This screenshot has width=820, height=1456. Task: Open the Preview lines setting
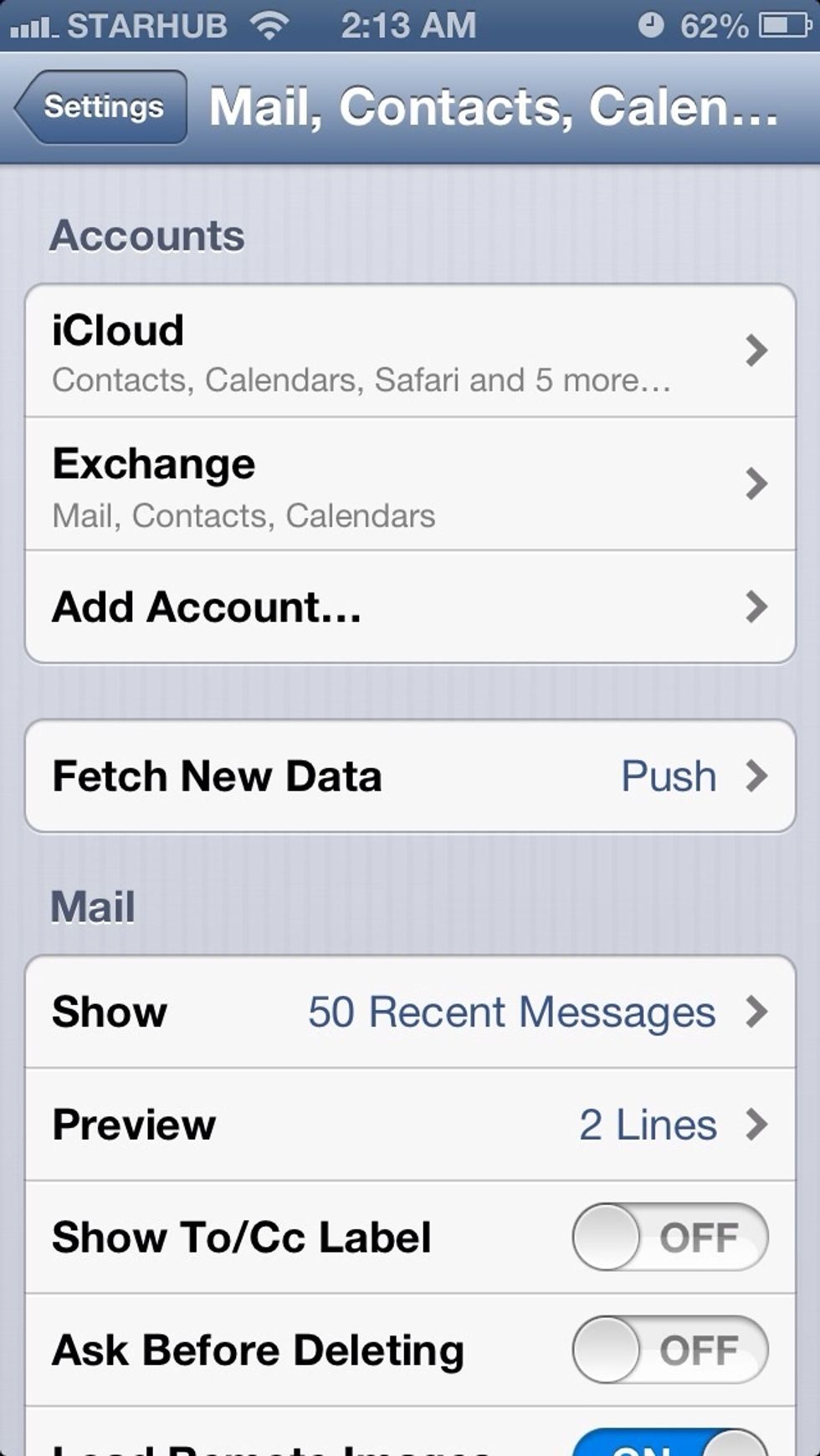410,1125
